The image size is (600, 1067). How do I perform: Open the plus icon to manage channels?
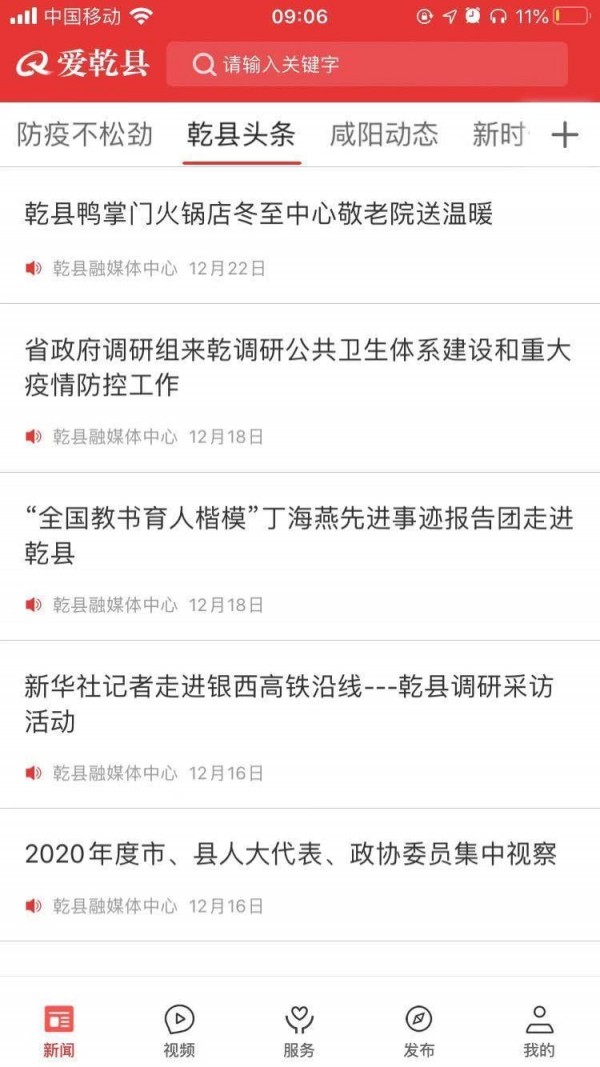(x=565, y=135)
